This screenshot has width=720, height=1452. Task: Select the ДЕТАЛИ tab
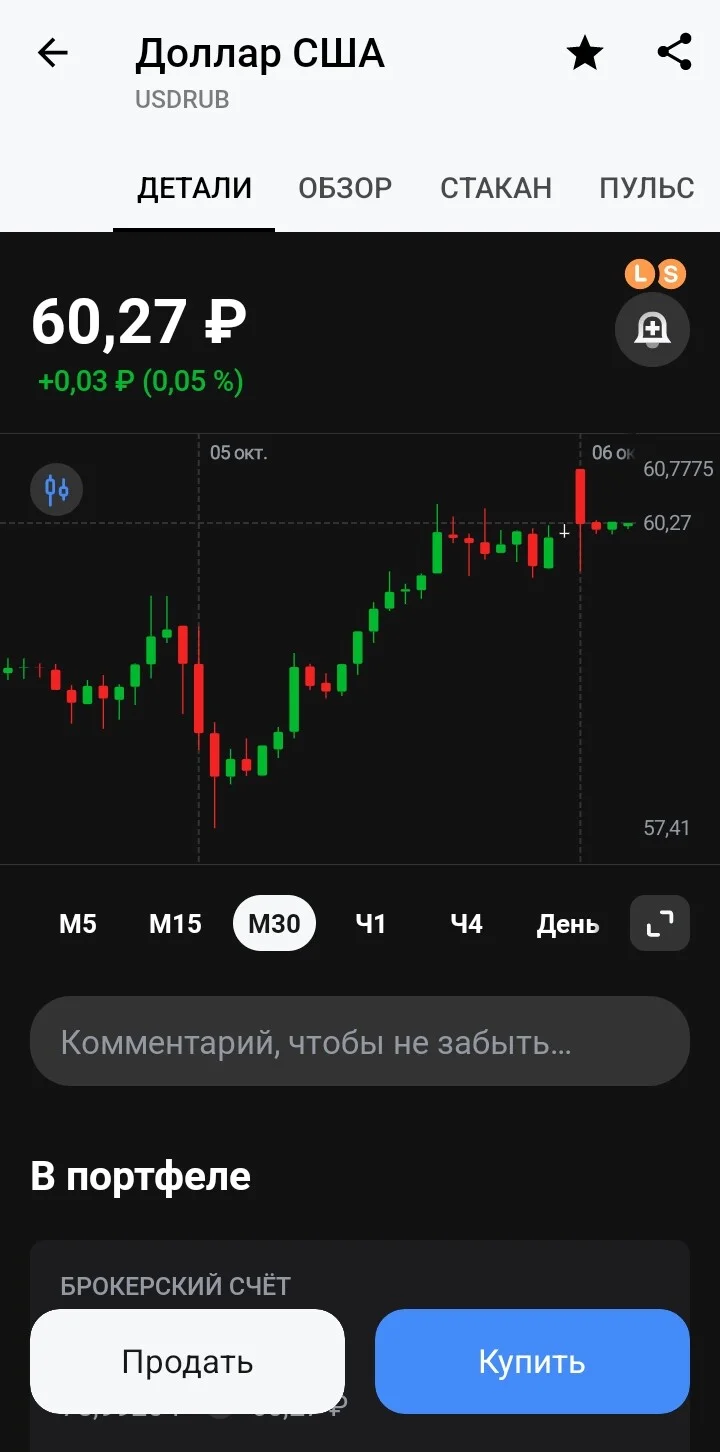194,188
